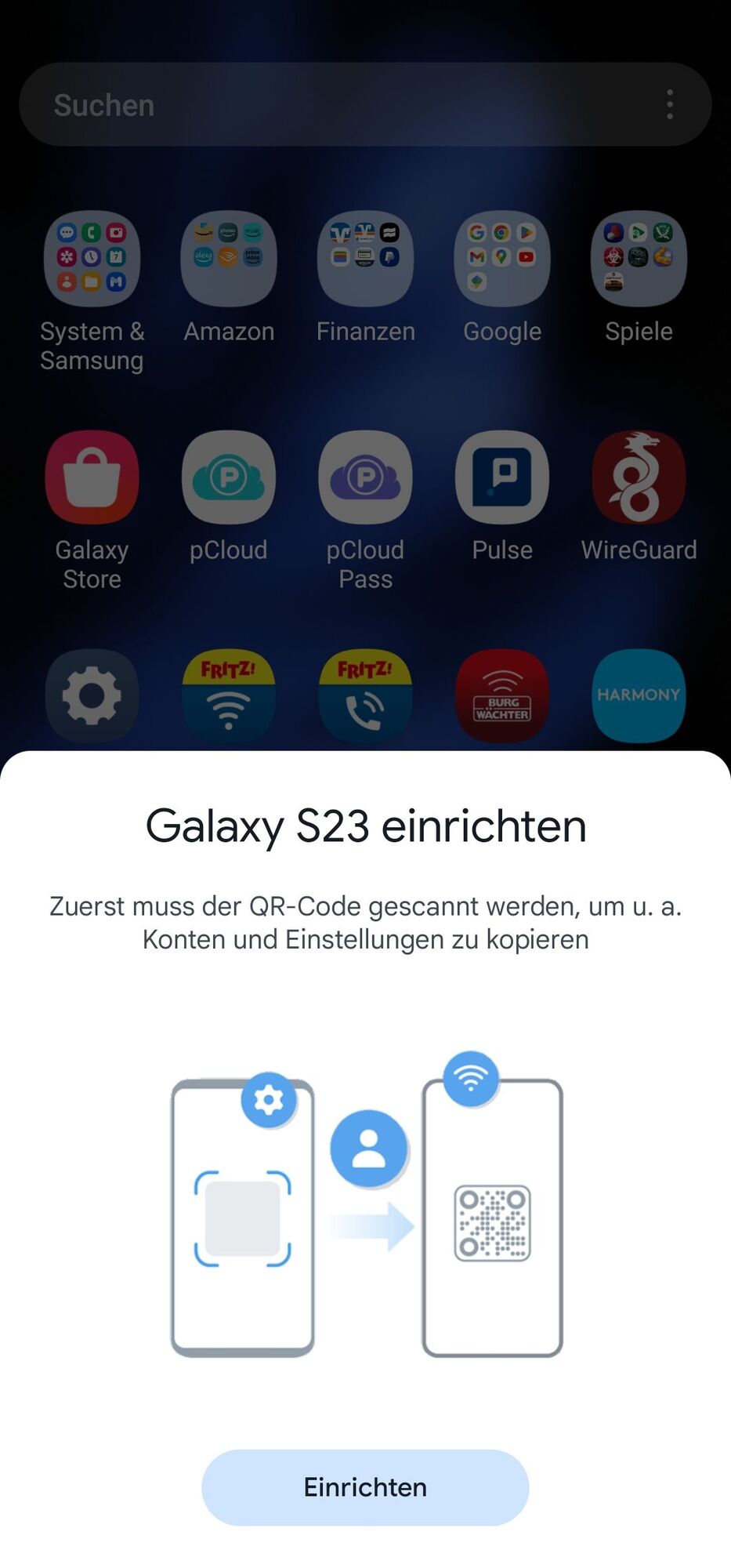Open the Amazon app folder

click(228, 260)
